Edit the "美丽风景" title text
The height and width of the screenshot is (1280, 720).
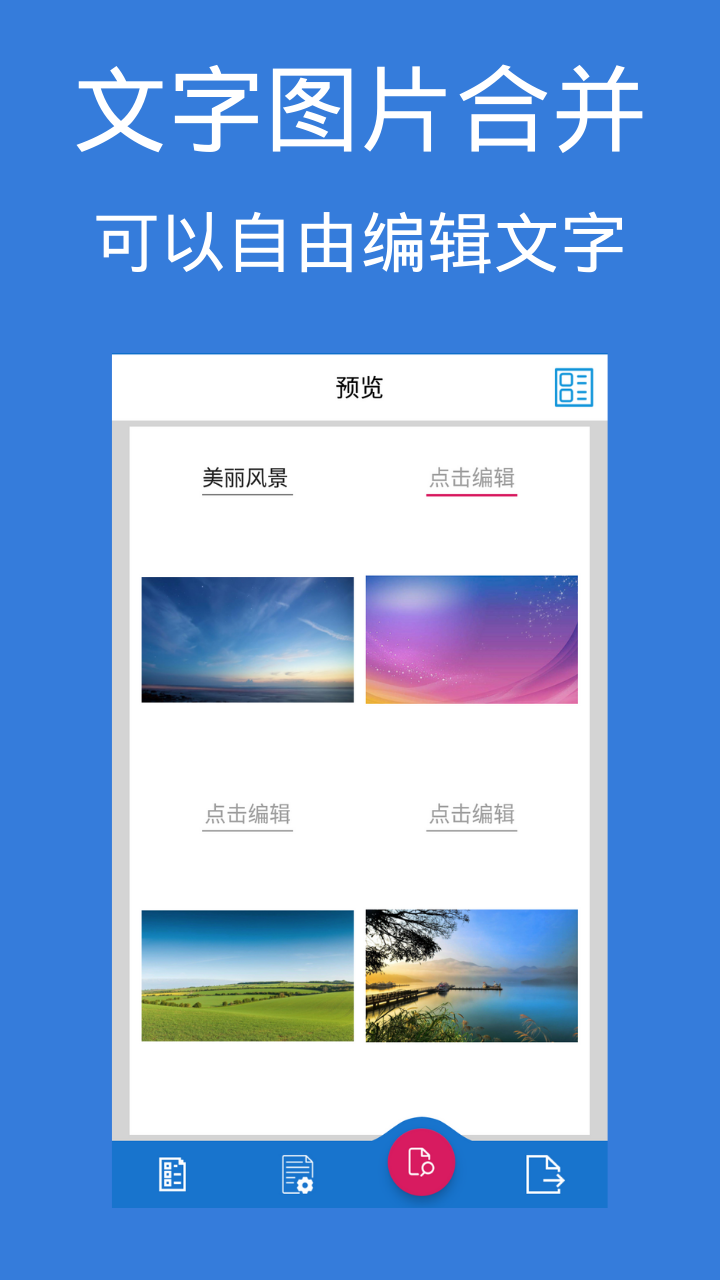point(246,477)
